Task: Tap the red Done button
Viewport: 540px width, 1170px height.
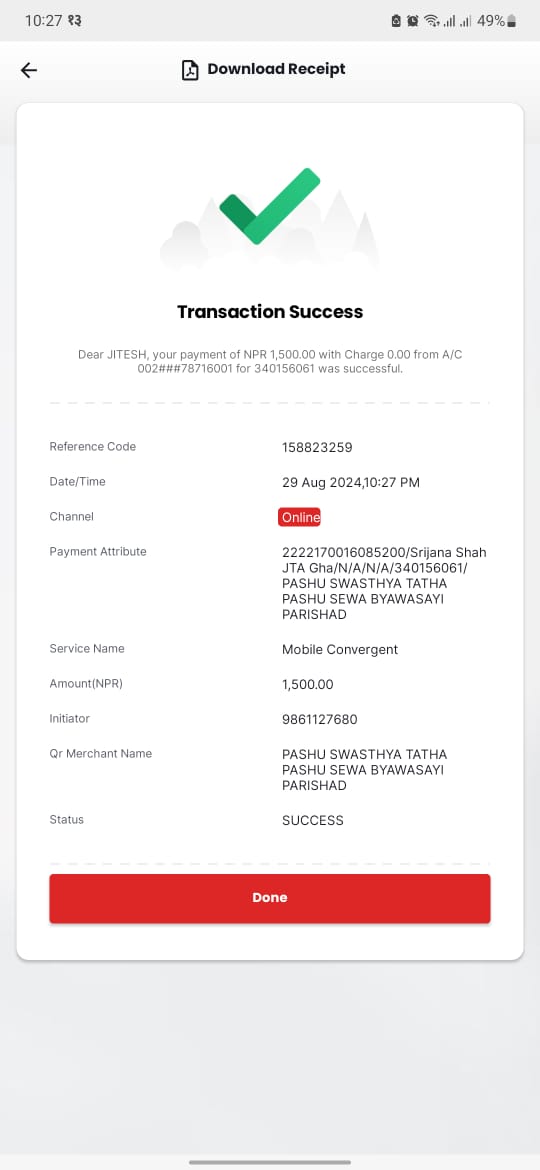Action: pyautogui.click(x=270, y=898)
